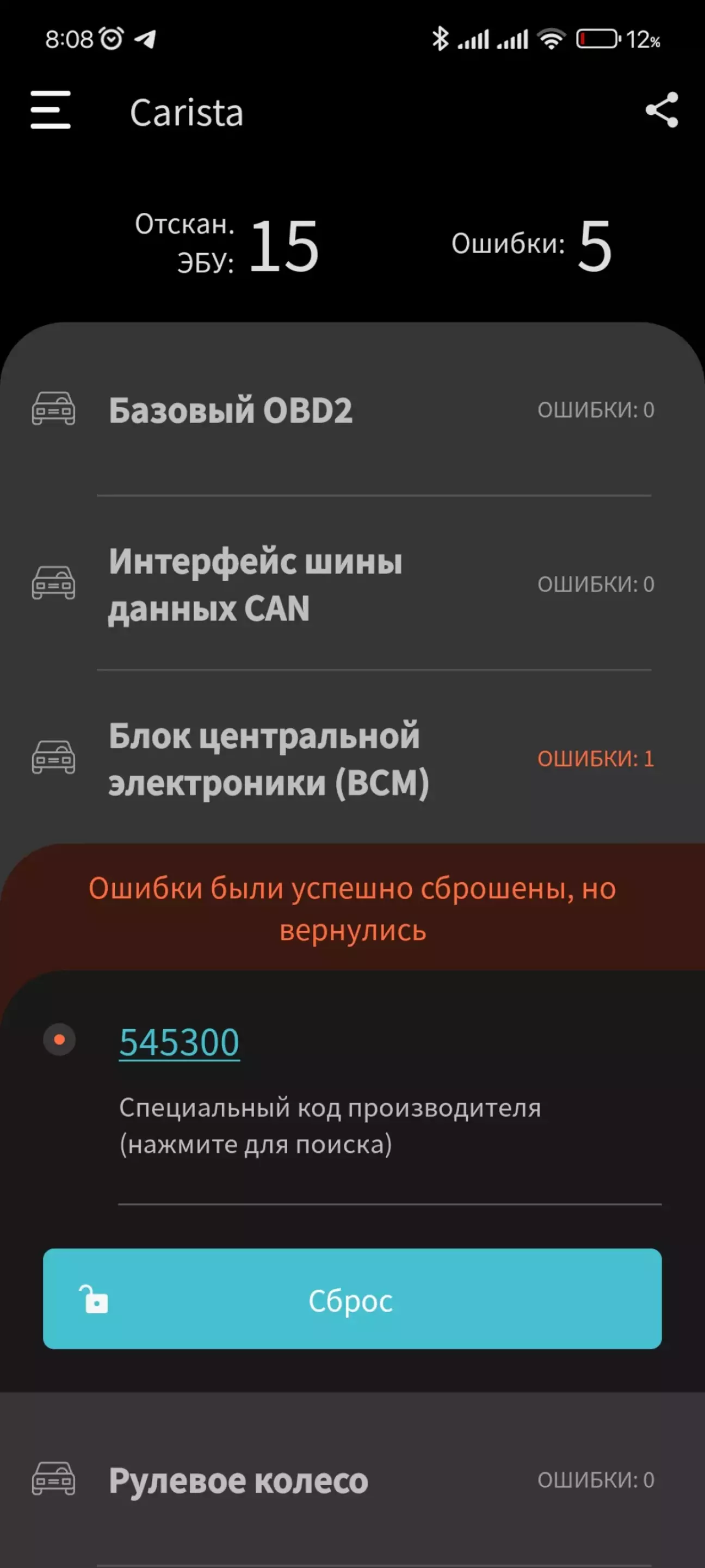
Task: Open Интерфейс шины данных CAN row
Action: coord(351,585)
